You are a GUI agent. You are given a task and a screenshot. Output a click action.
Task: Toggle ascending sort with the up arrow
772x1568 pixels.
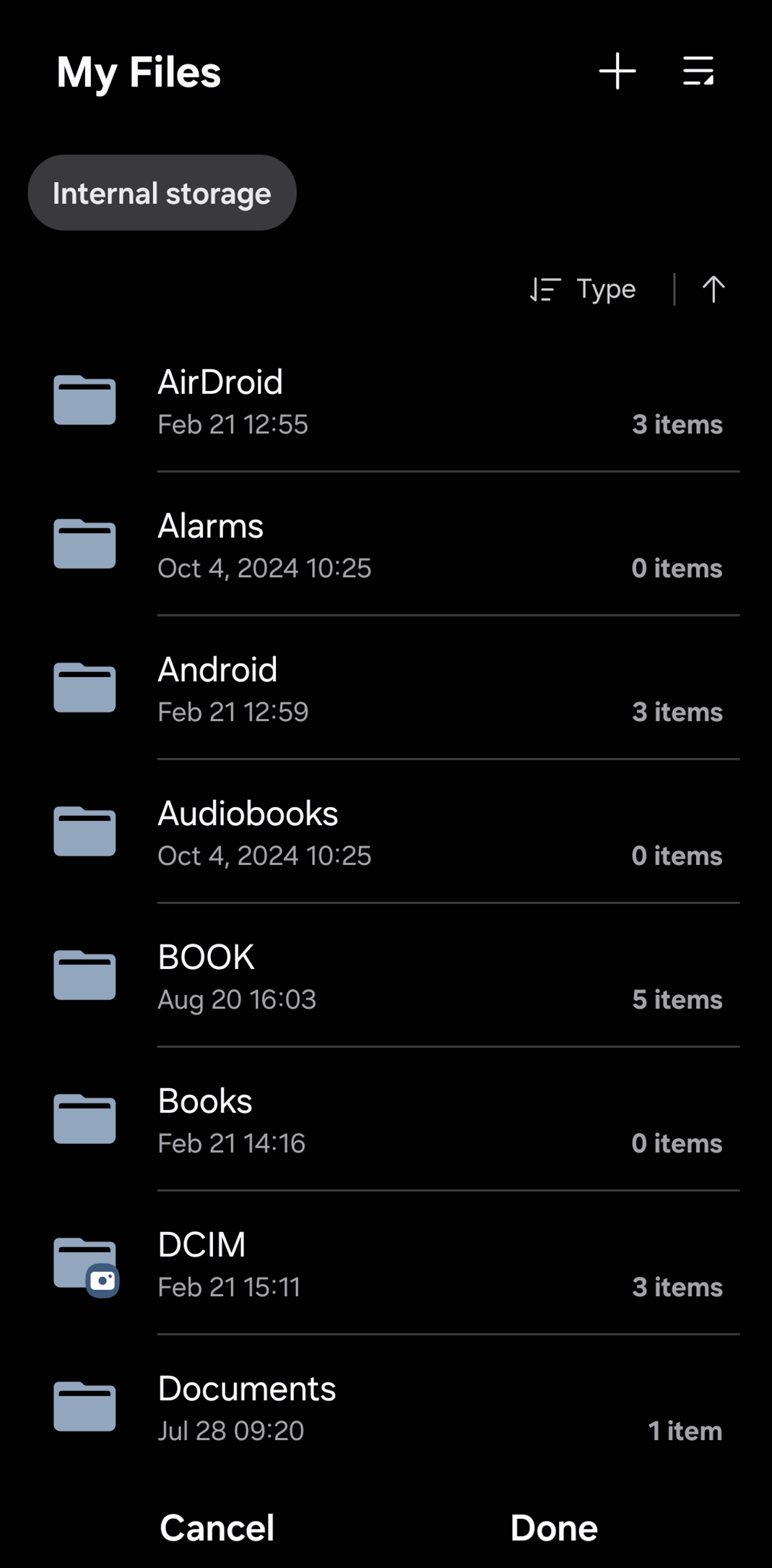tap(714, 289)
